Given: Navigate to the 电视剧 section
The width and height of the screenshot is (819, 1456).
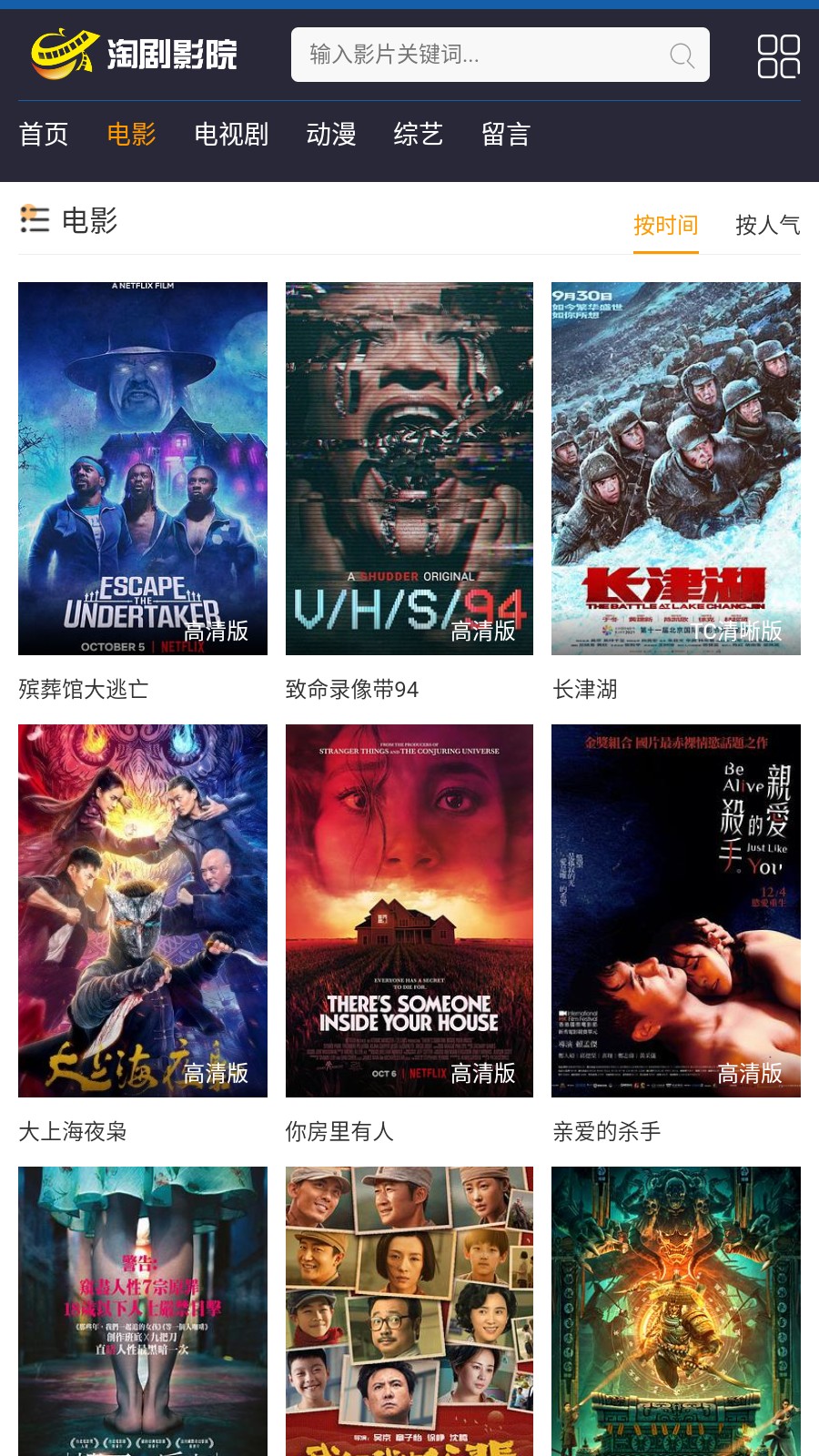Looking at the screenshot, I should (230, 135).
